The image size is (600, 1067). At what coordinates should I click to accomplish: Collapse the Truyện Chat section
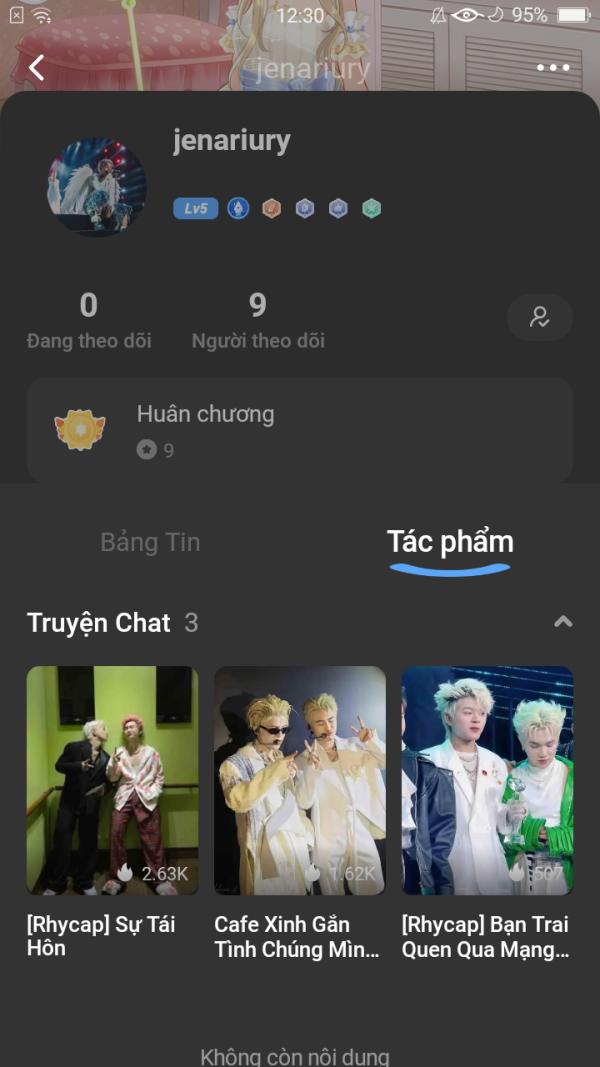563,622
